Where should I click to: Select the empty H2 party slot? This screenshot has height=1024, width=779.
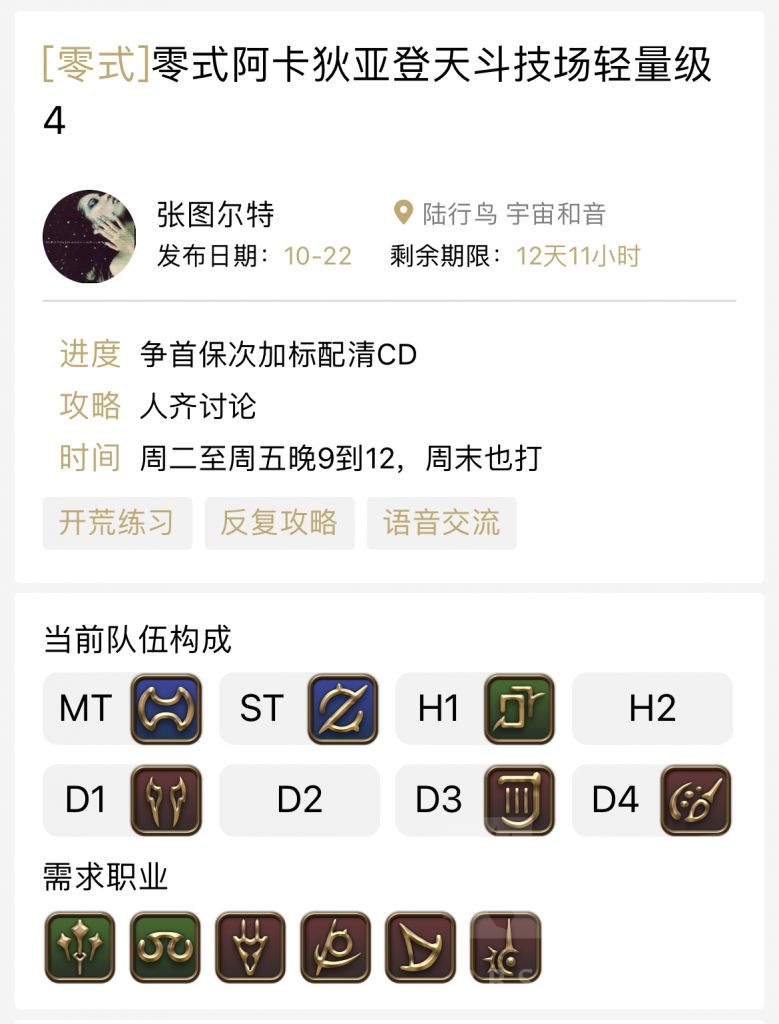pyautogui.click(x=652, y=709)
